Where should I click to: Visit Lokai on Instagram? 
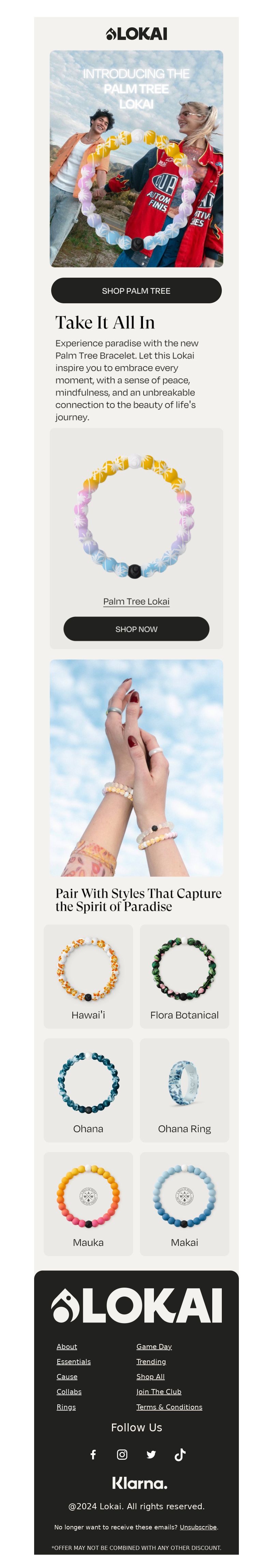[x=122, y=1455]
